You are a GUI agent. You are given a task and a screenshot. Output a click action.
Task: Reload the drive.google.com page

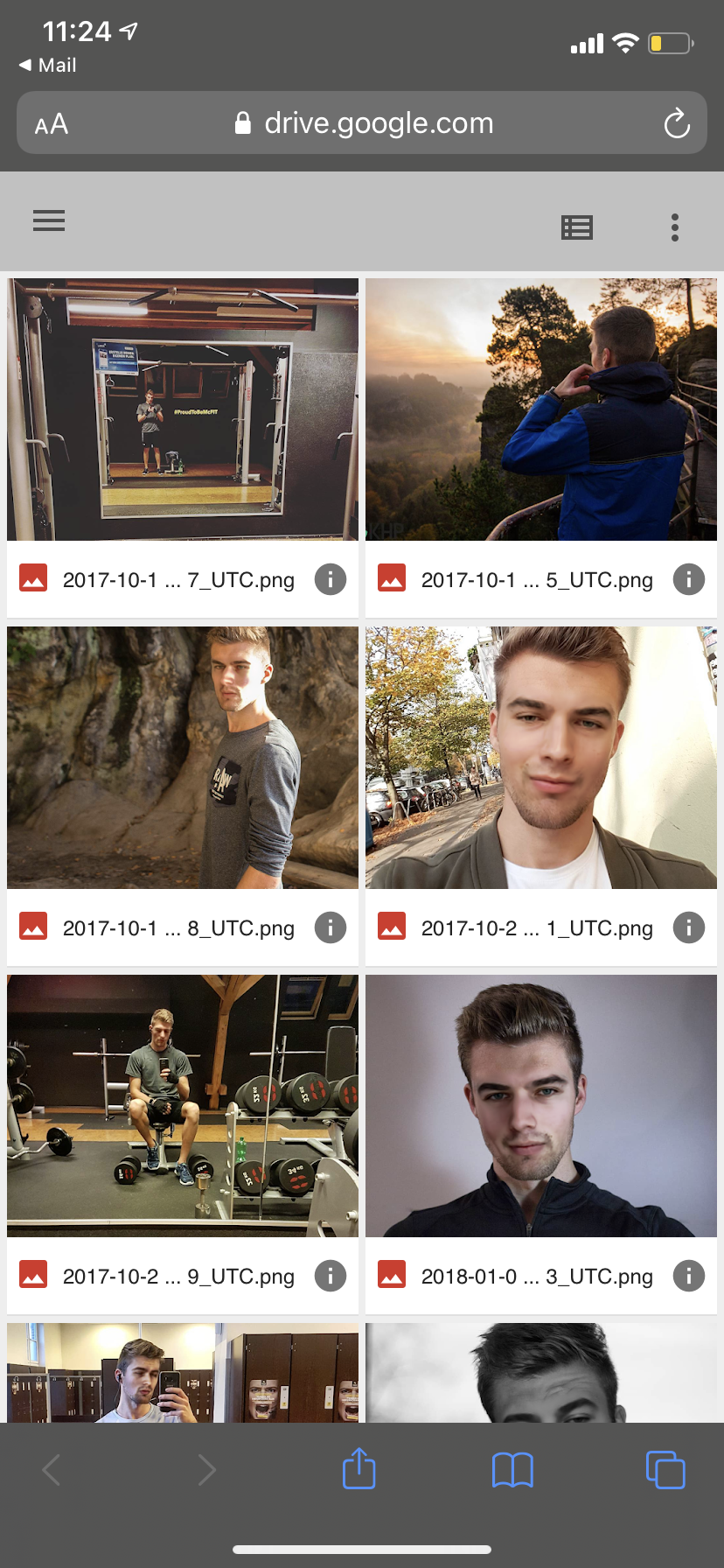tap(677, 123)
